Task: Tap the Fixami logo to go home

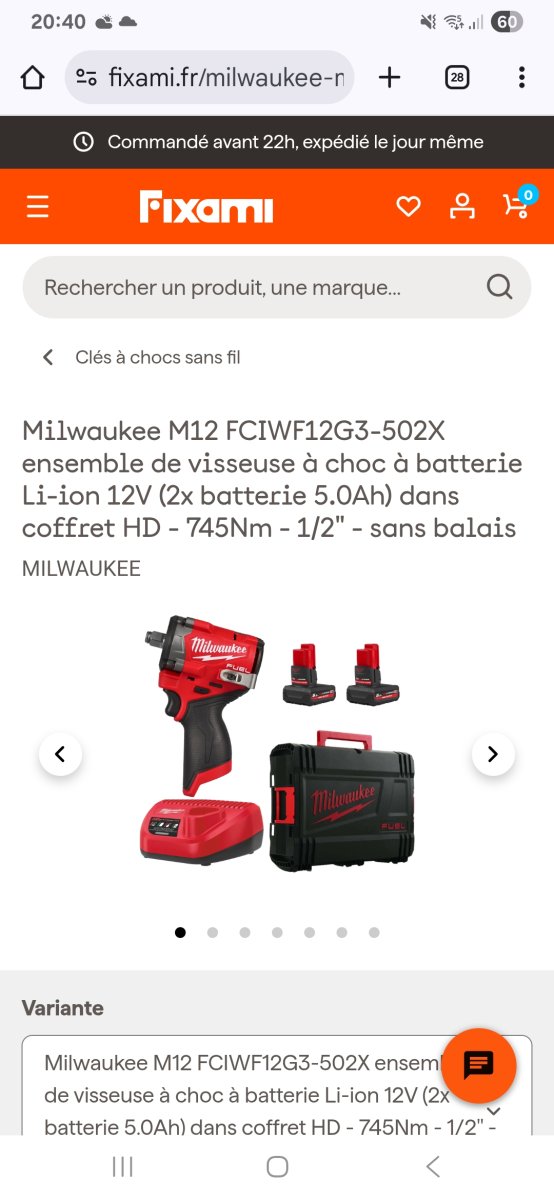Action: coord(206,207)
